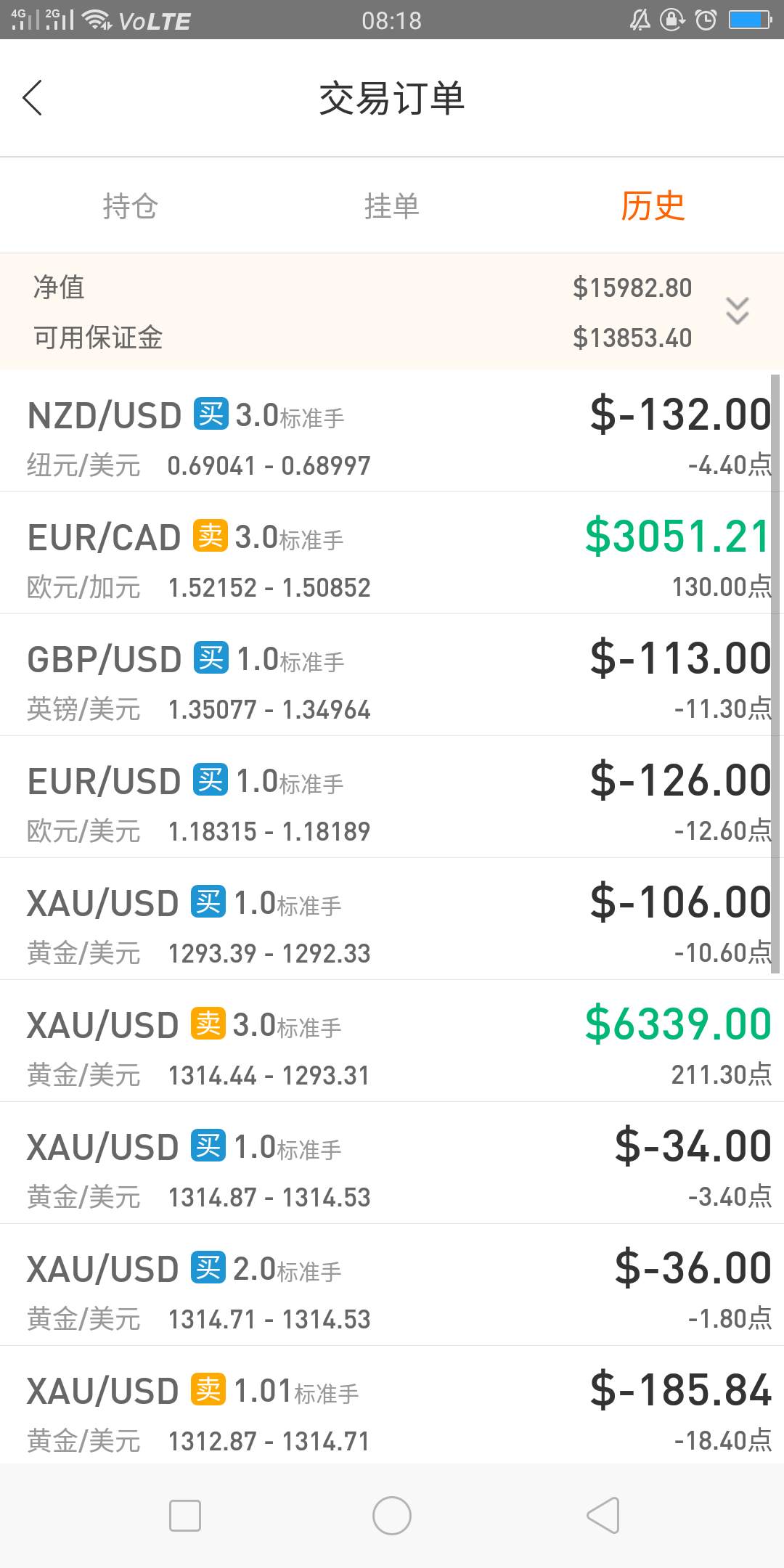Tap the system home button
This screenshot has height=1568, width=784.
point(392,1516)
